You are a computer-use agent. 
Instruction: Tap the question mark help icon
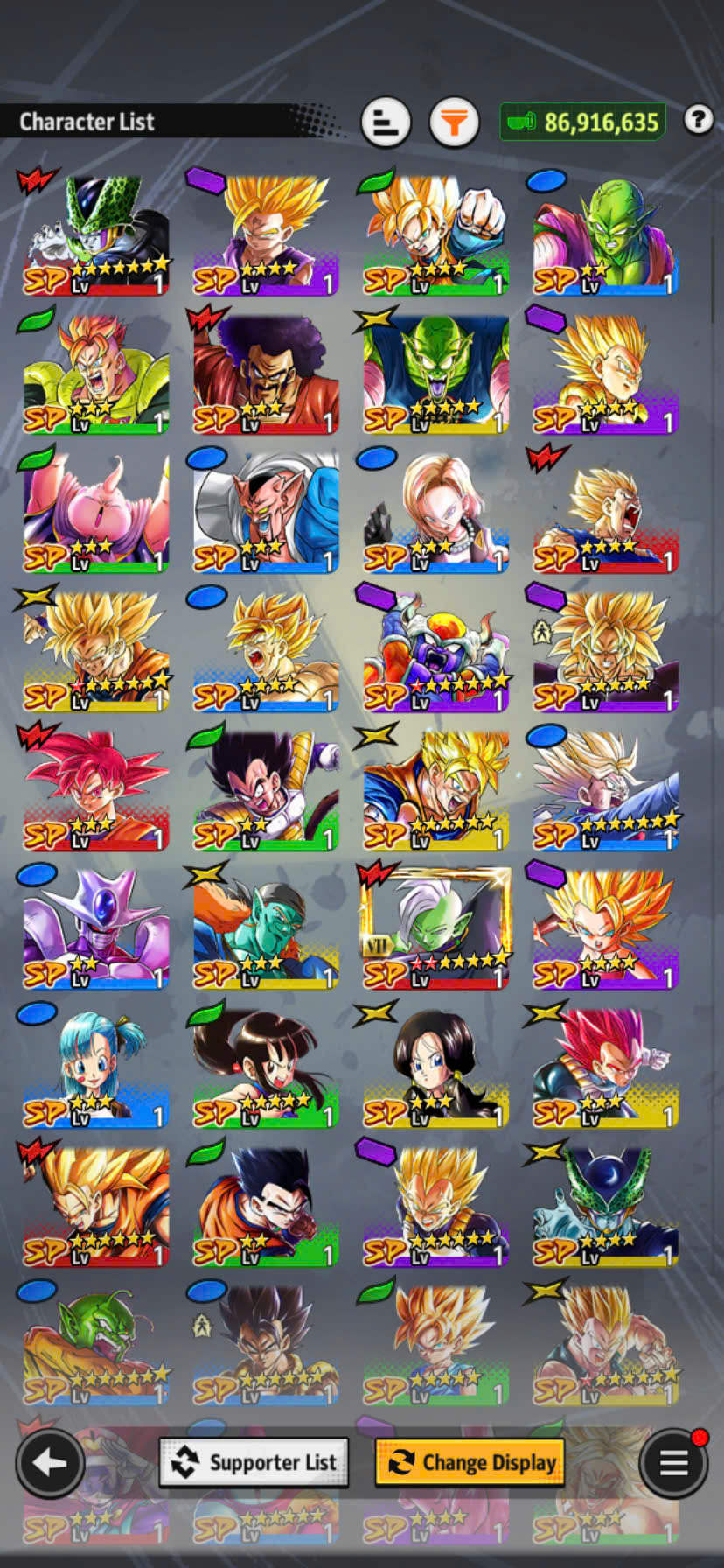point(698,119)
